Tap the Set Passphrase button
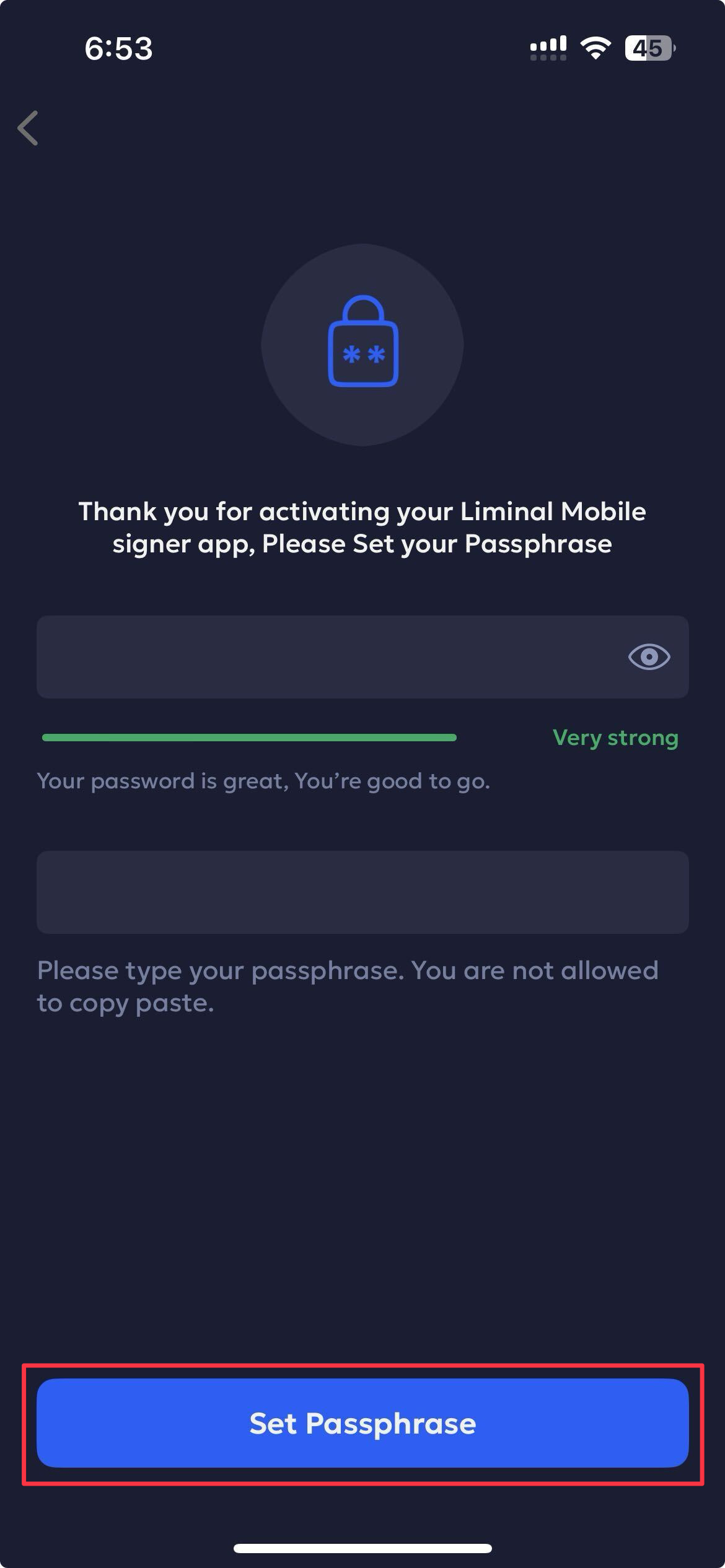 click(362, 1423)
